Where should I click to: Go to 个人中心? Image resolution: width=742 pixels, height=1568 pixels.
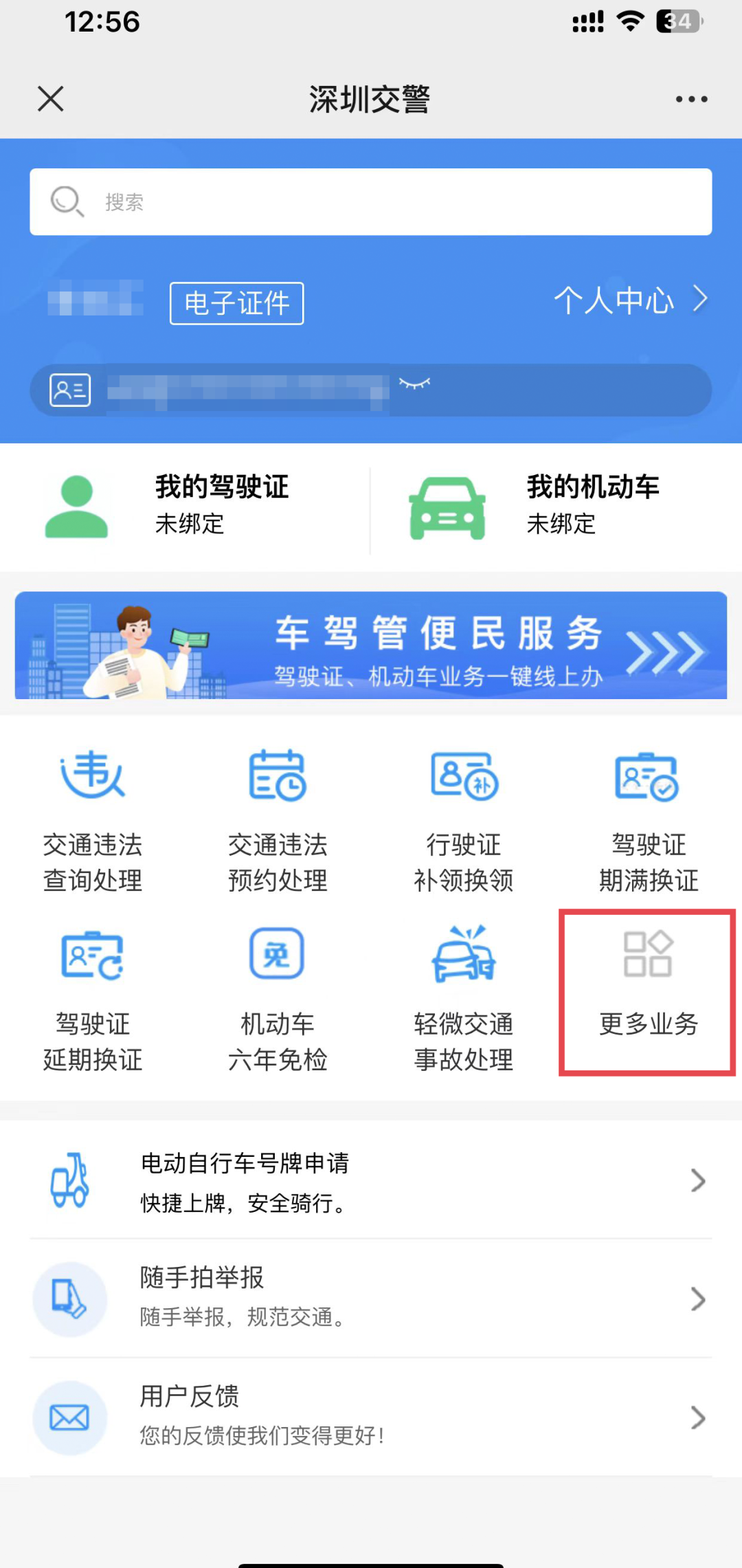click(x=630, y=300)
